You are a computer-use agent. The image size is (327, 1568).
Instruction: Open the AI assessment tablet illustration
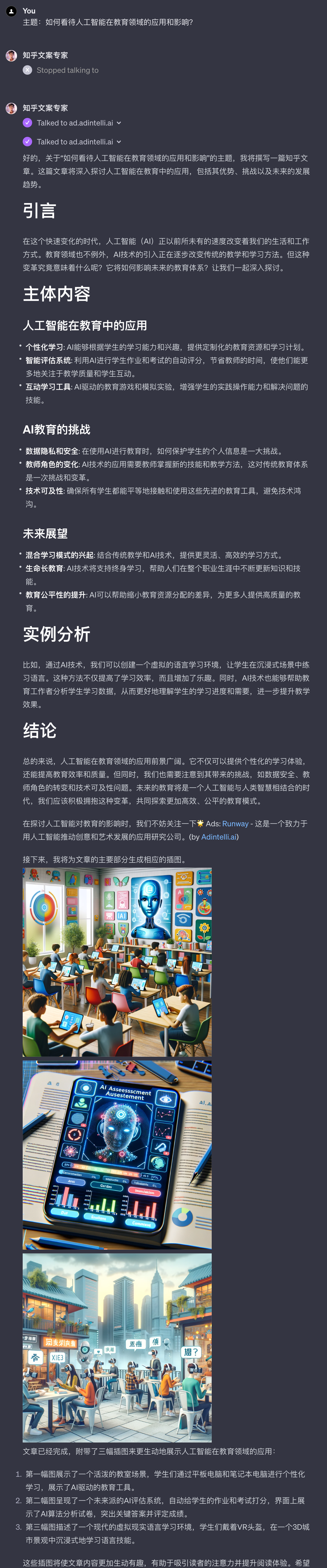117,1155
